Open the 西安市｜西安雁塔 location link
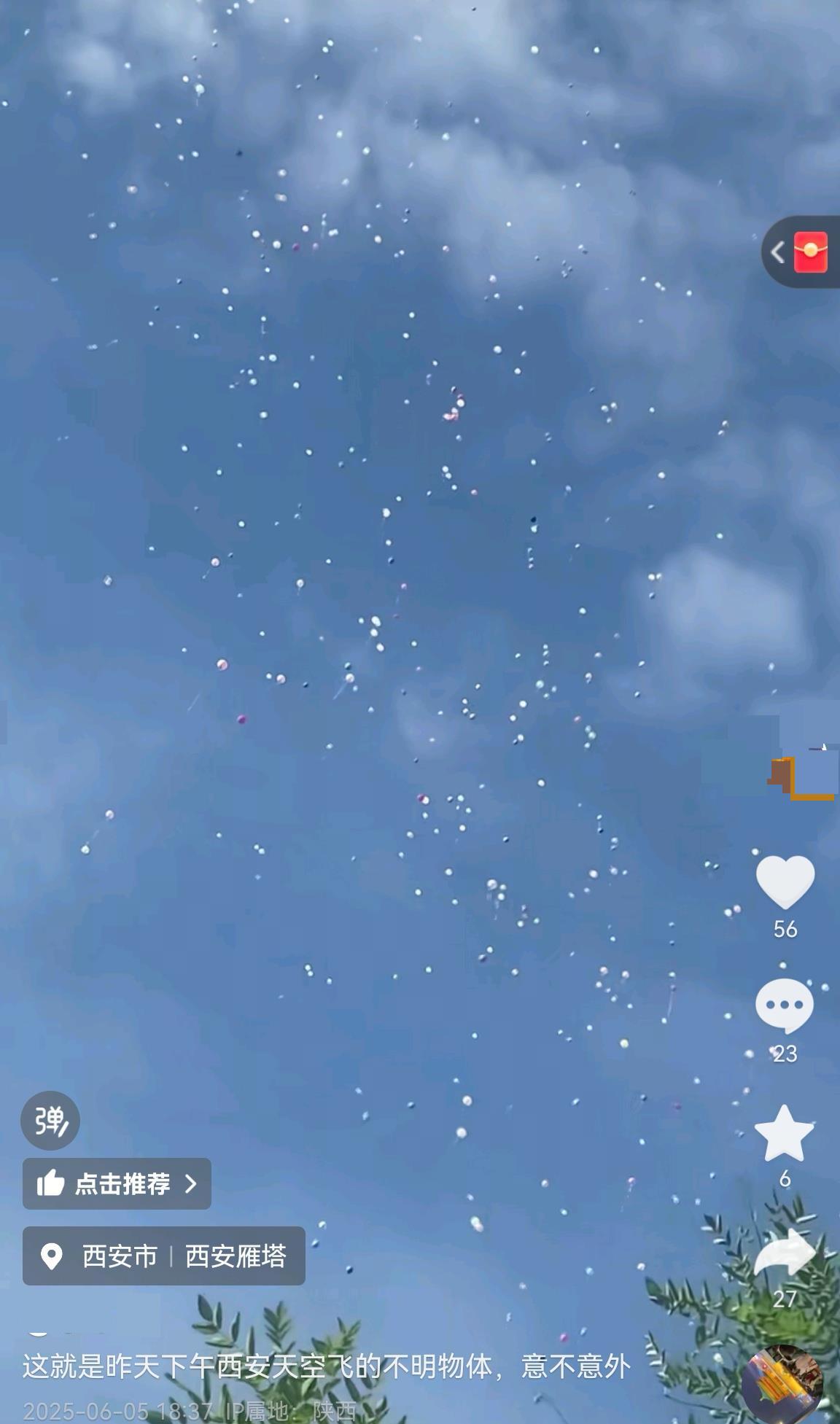 point(186,1252)
